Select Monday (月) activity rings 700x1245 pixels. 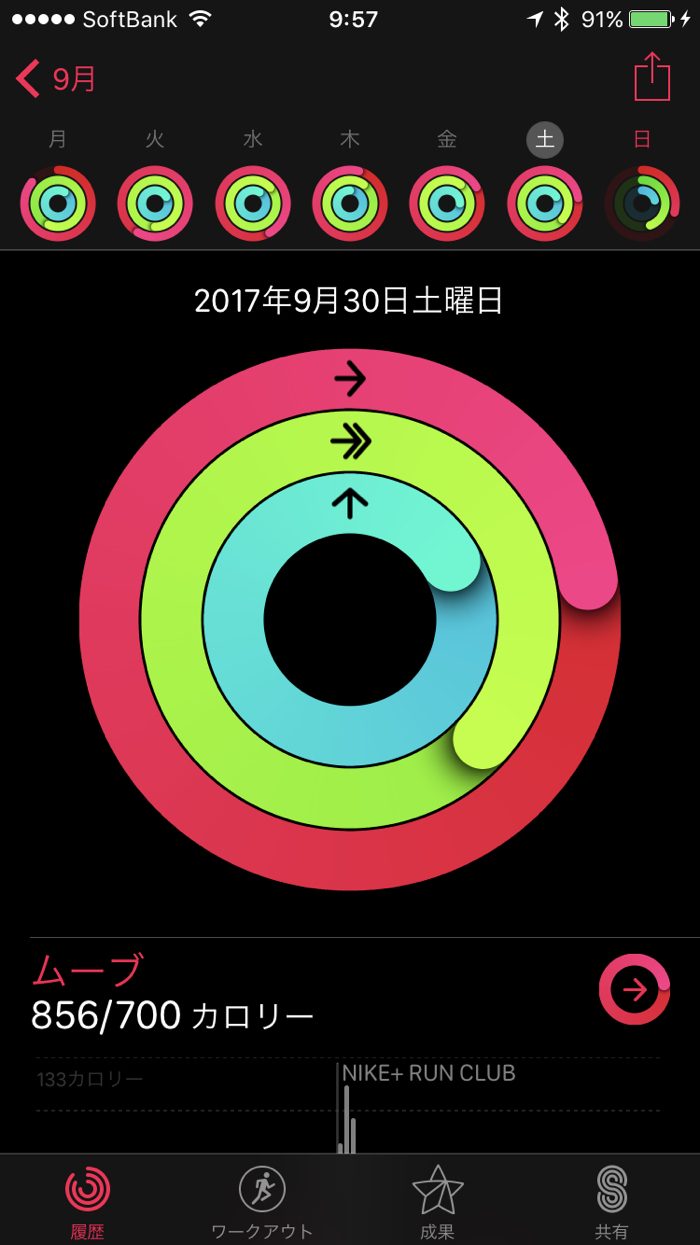pyautogui.click(x=57, y=203)
